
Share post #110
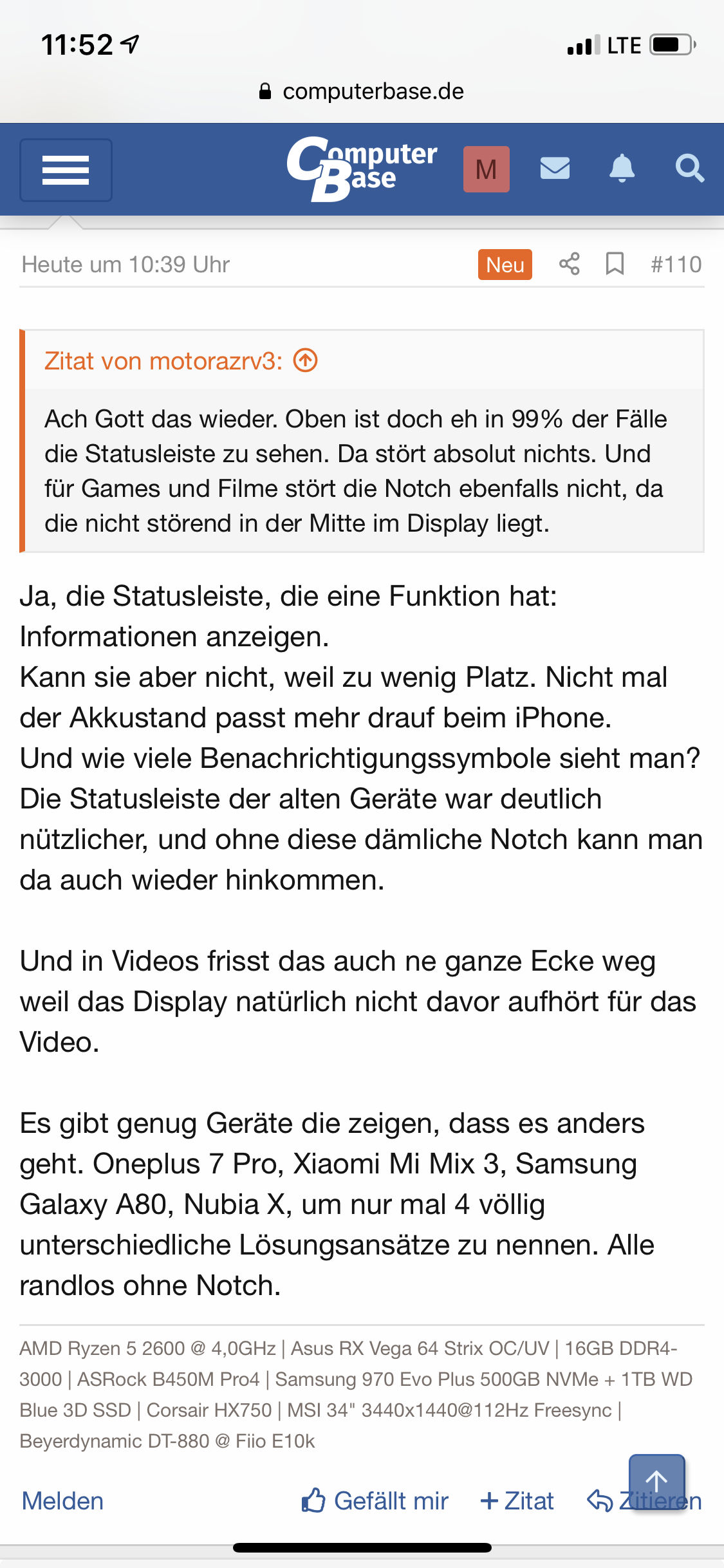[x=569, y=264]
